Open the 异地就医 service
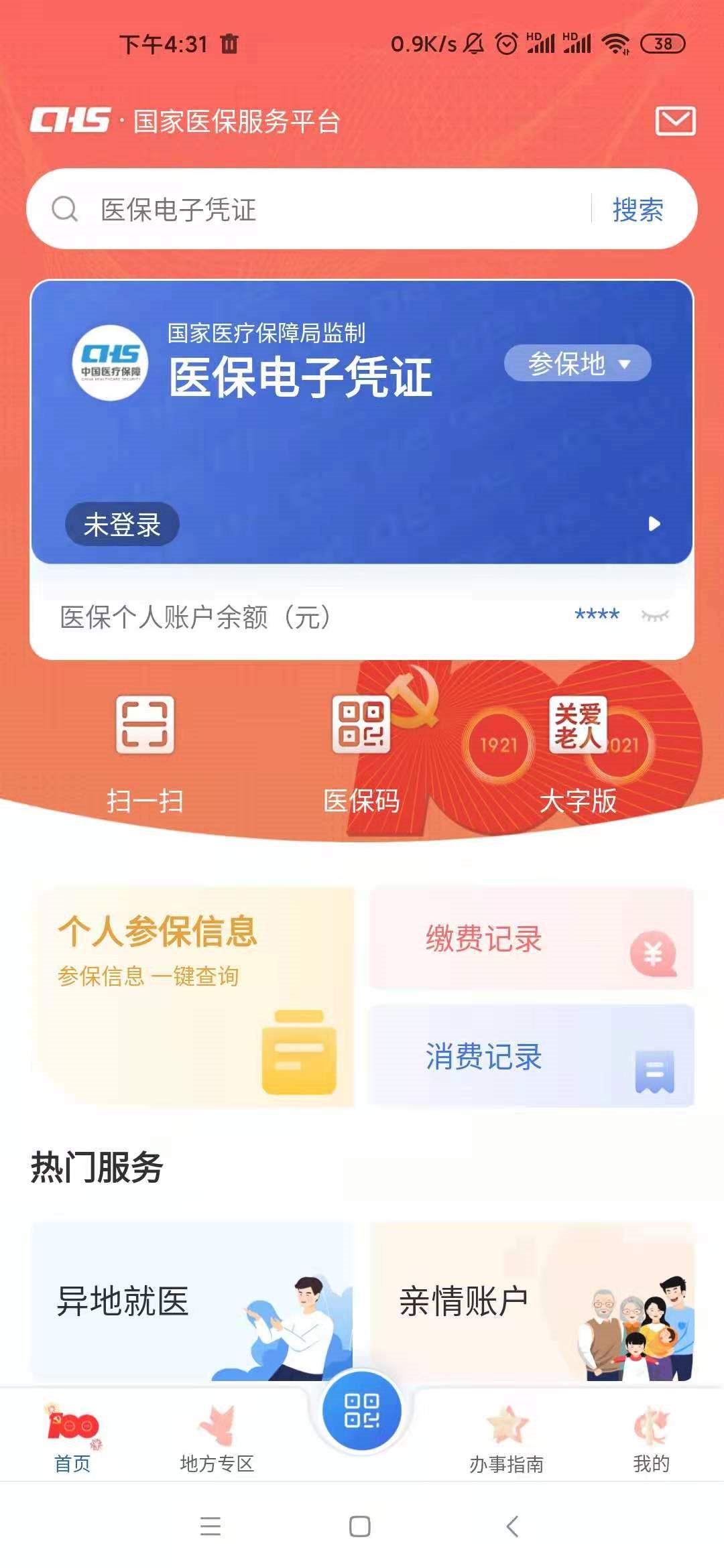724x1568 pixels. 192,1301
